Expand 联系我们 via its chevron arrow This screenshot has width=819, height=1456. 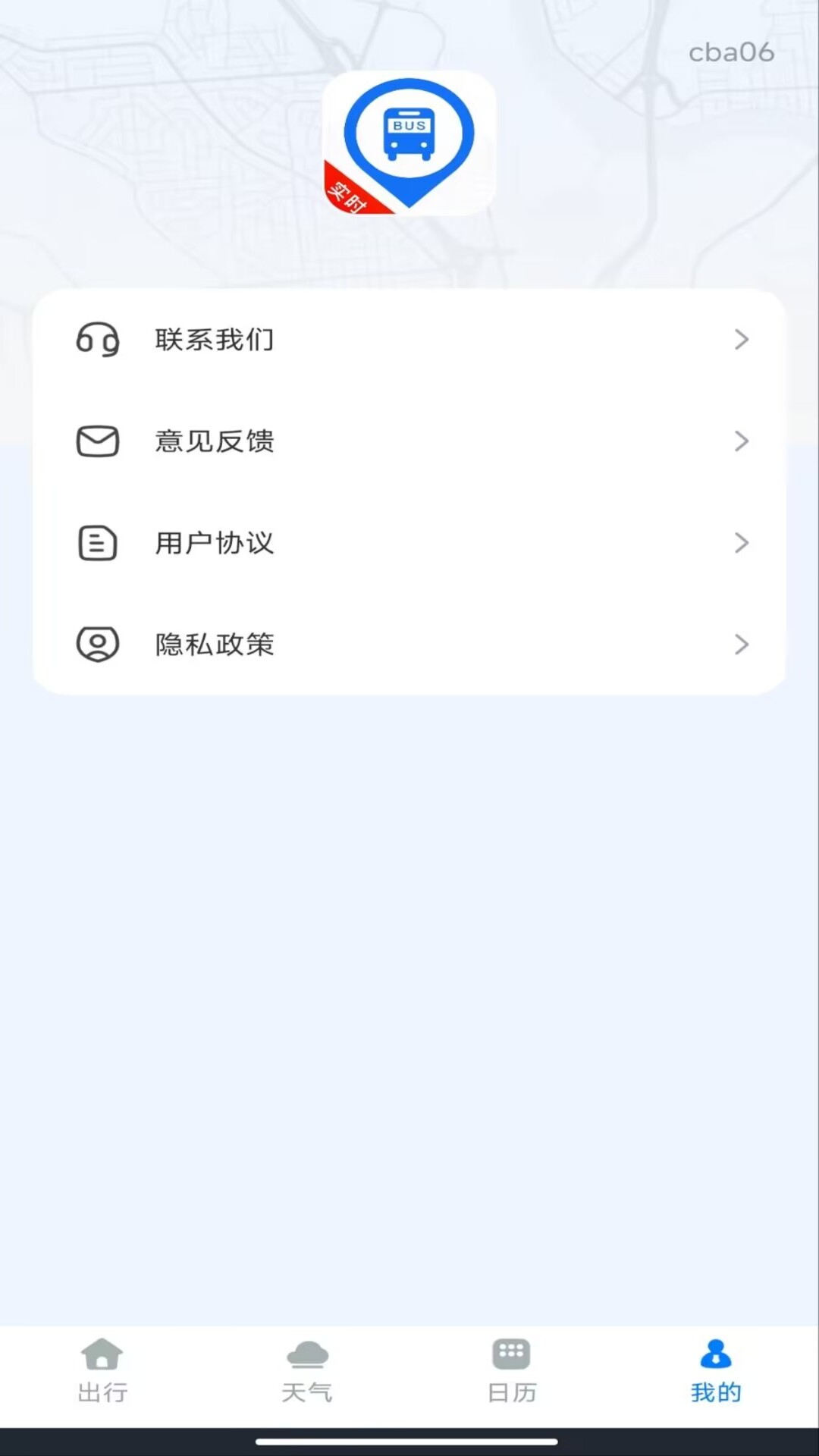pyautogui.click(x=742, y=340)
